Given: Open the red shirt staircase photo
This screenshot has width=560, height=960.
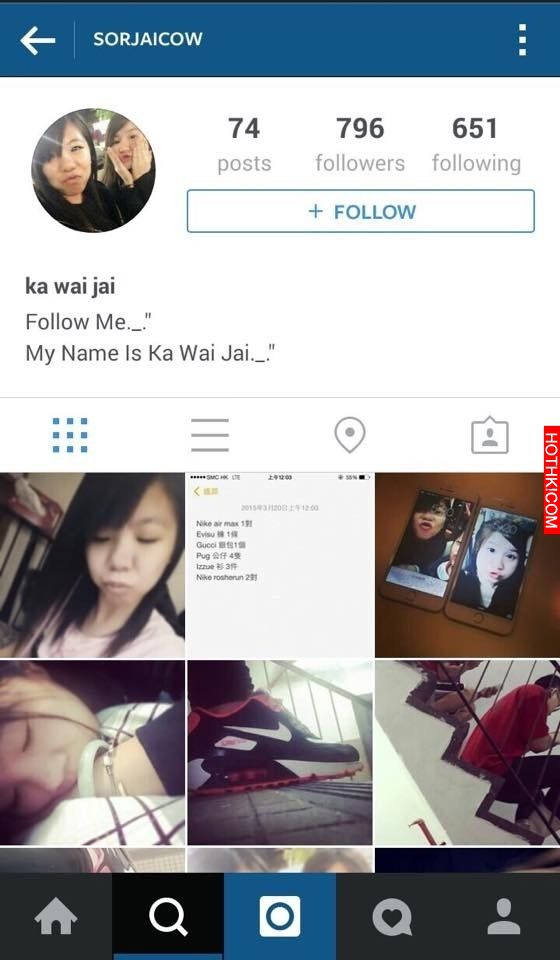Looking at the screenshot, I should [467, 752].
